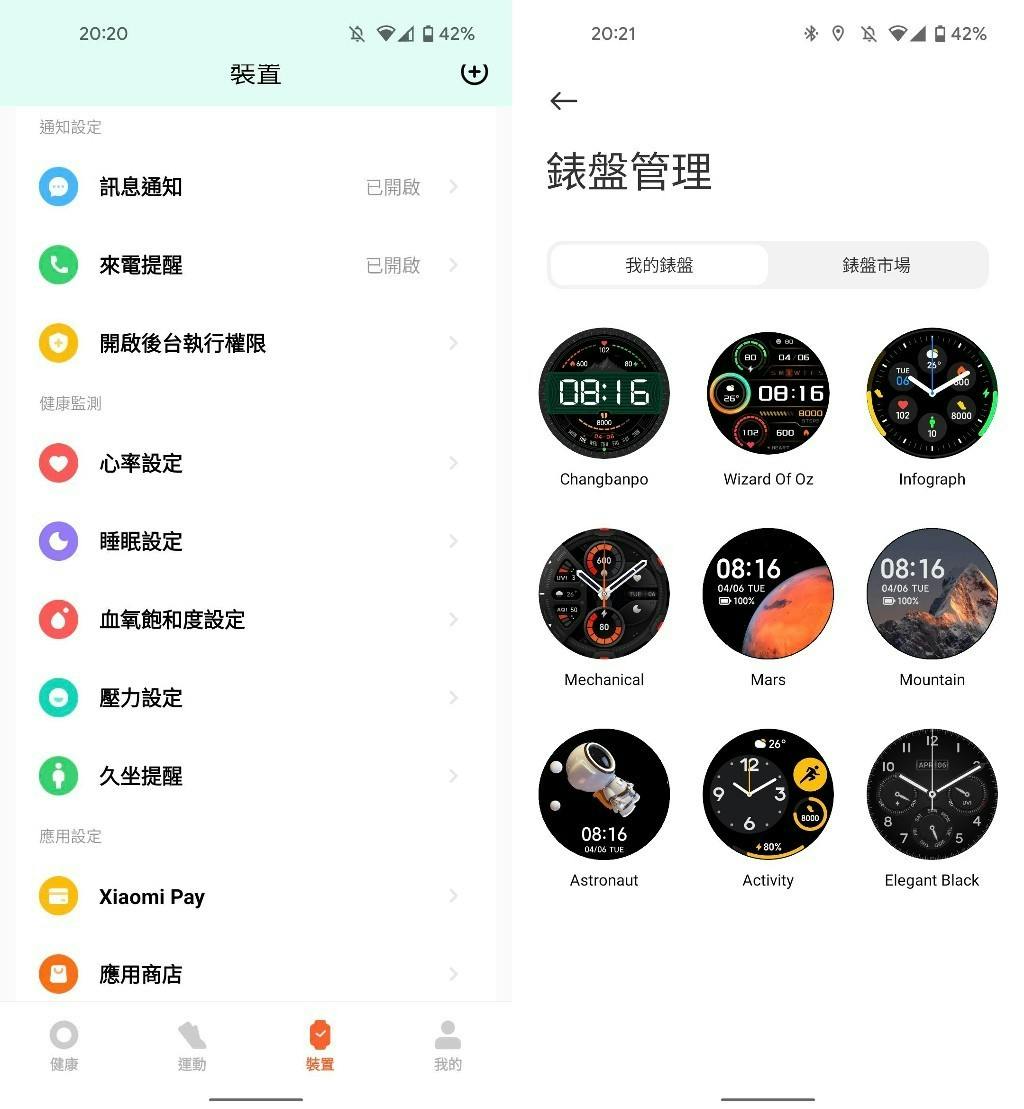Screen dimensions: 1024x1109
Task: Switch to the 錶盤市場 tab
Action: coord(876,265)
